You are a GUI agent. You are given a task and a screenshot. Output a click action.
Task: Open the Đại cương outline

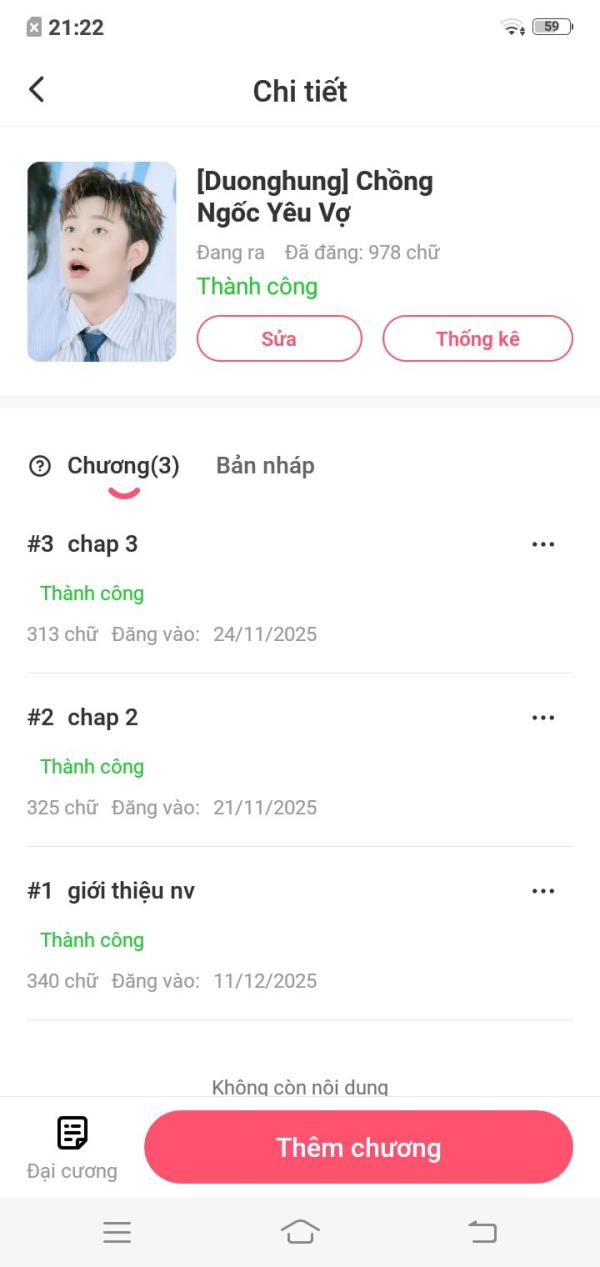coord(72,1147)
